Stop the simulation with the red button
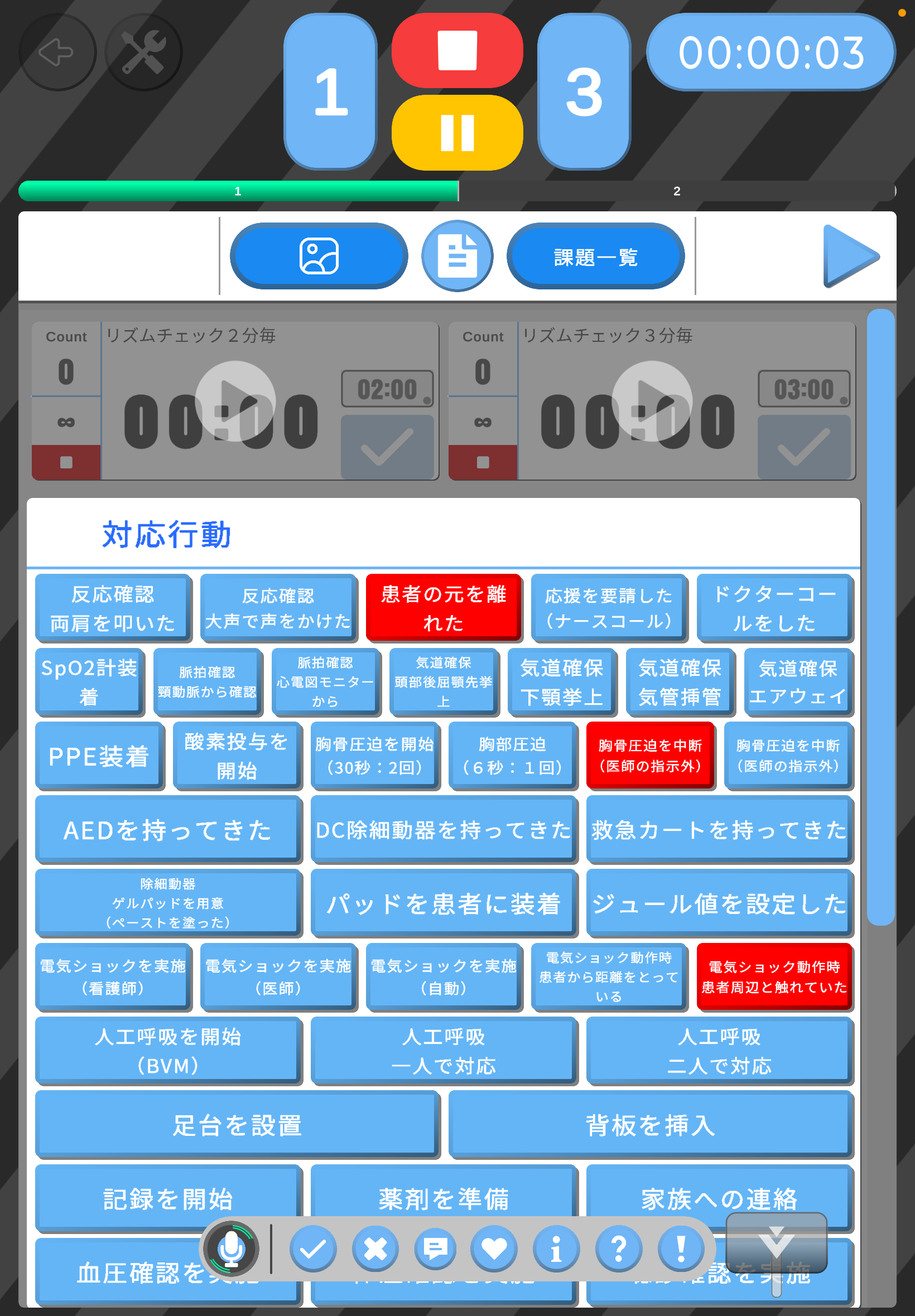The height and width of the screenshot is (1316, 915). click(x=457, y=50)
